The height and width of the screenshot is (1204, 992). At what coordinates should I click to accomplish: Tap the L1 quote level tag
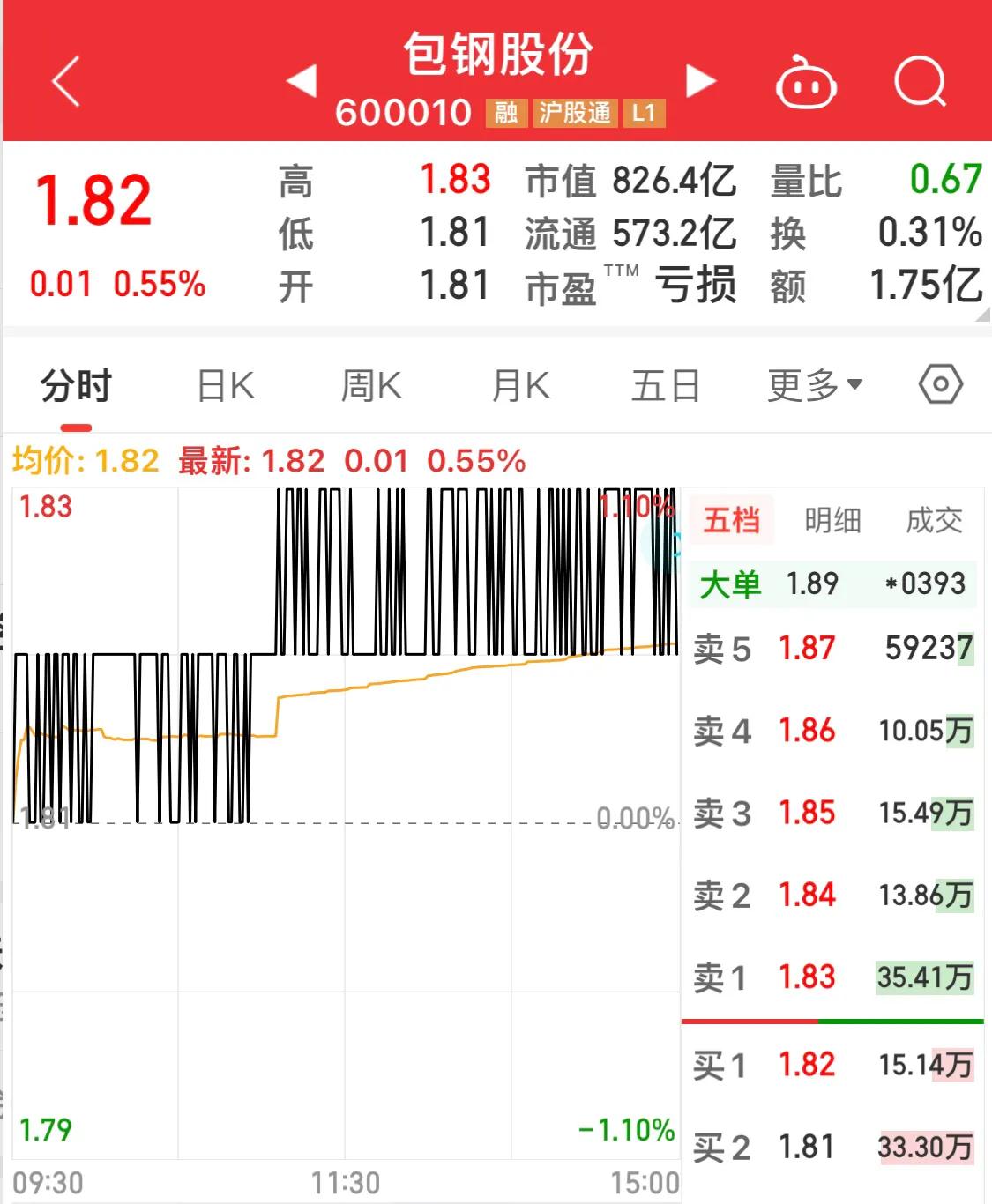644,113
